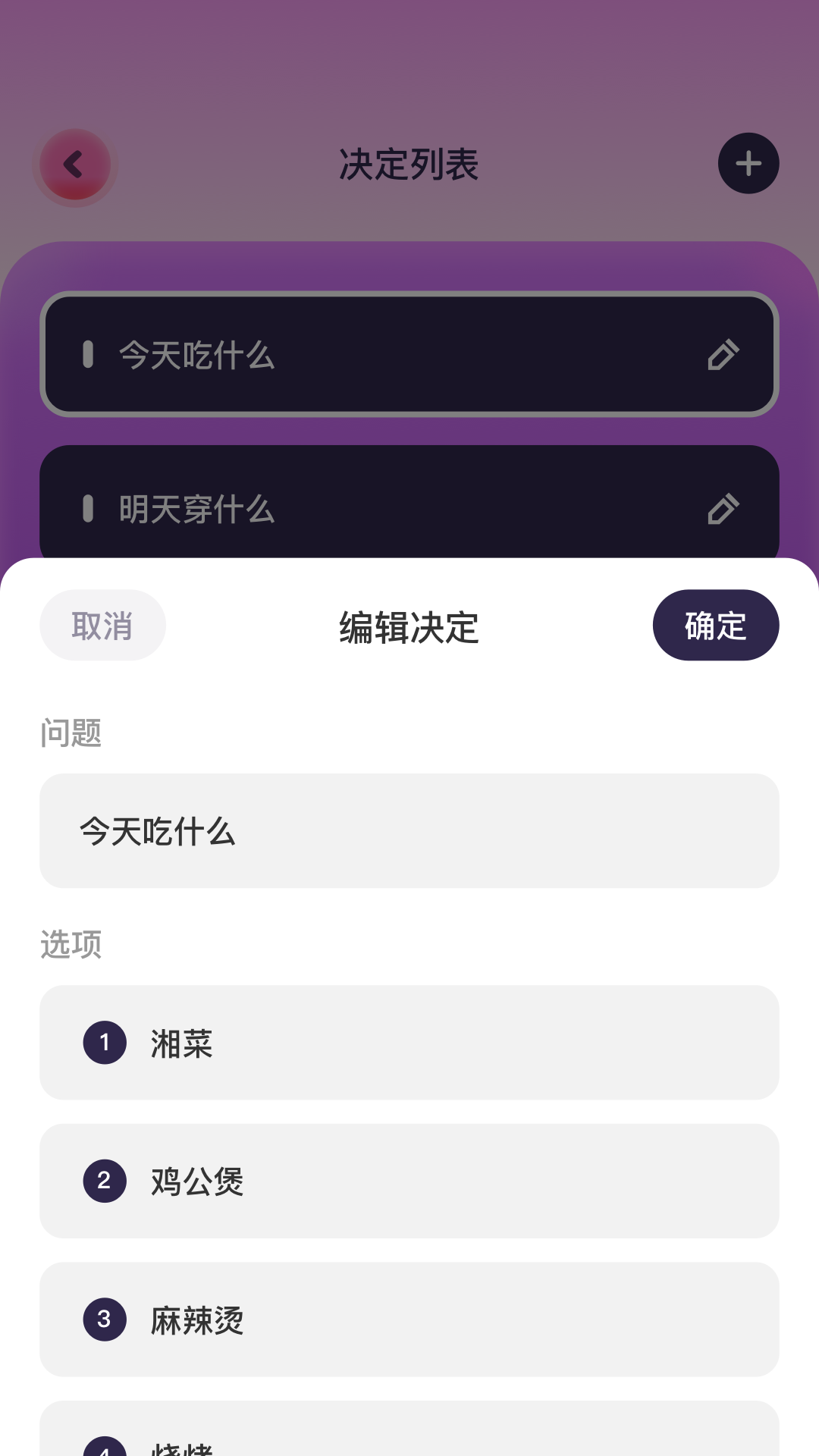
Task: Select the 鸡公煲 option row
Action: pyautogui.click(x=409, y=1181)
